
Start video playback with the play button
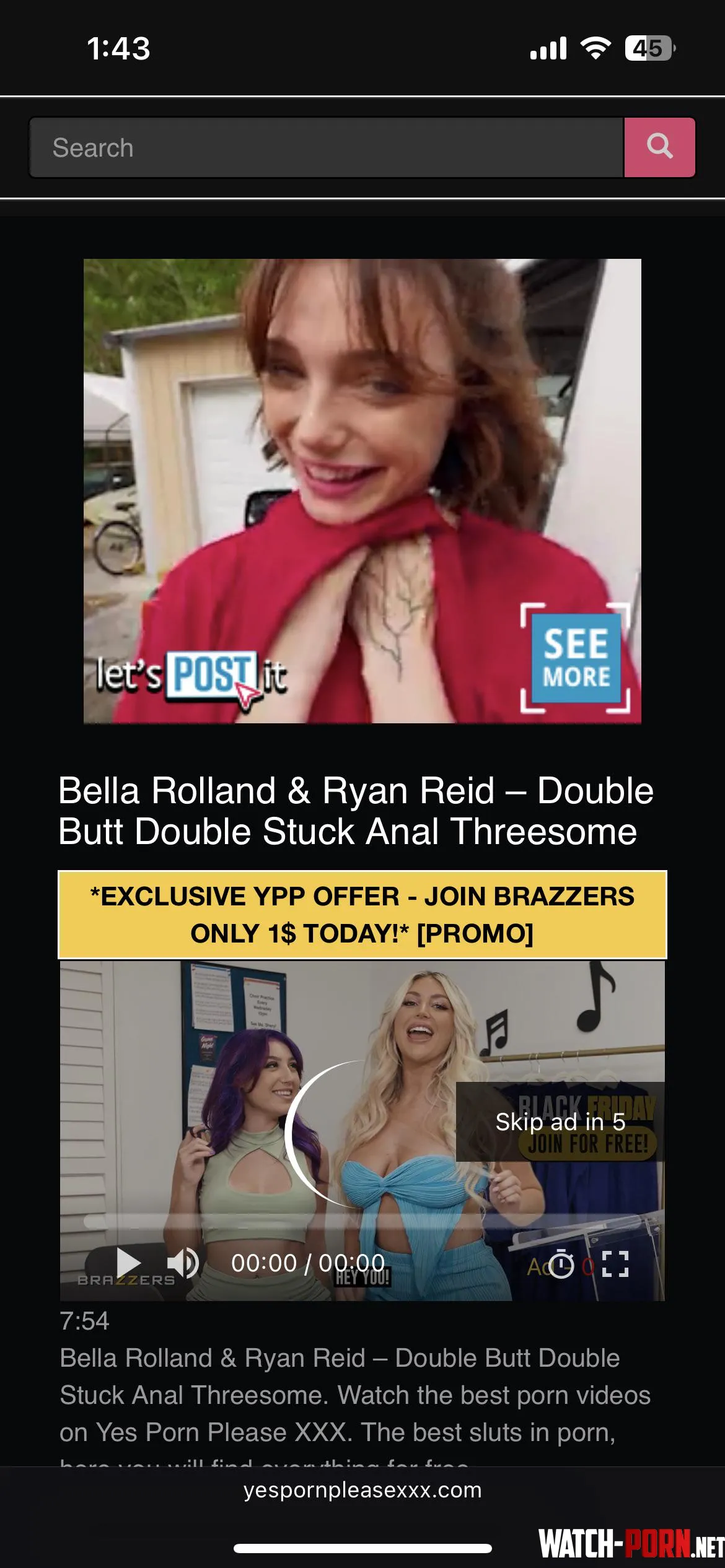click(x=128, y=1263)
